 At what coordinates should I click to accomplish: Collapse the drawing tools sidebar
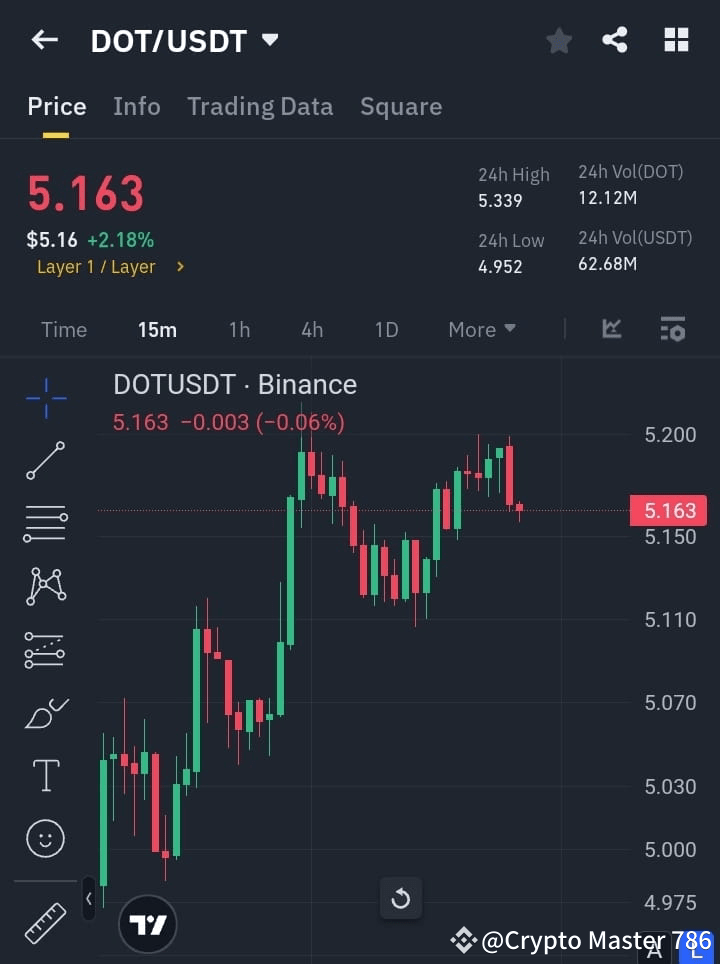pos(88,899)
